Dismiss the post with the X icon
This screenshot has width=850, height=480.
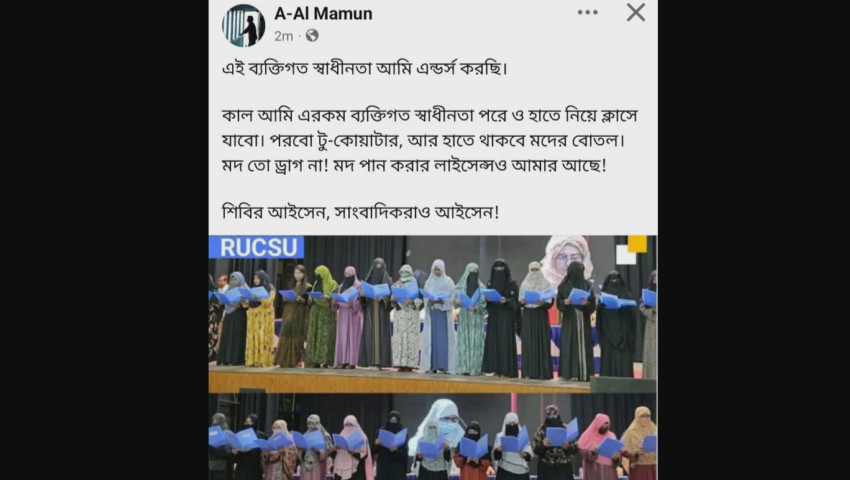[x=635, y=13]
